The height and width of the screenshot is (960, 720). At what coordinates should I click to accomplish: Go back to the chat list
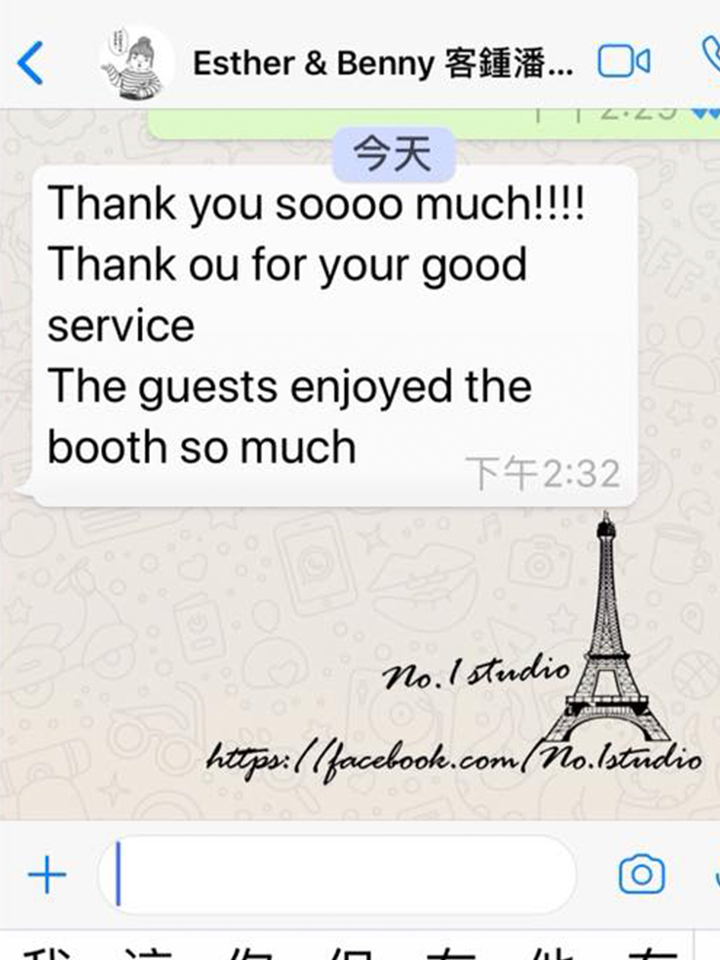(x=31, y=64)
